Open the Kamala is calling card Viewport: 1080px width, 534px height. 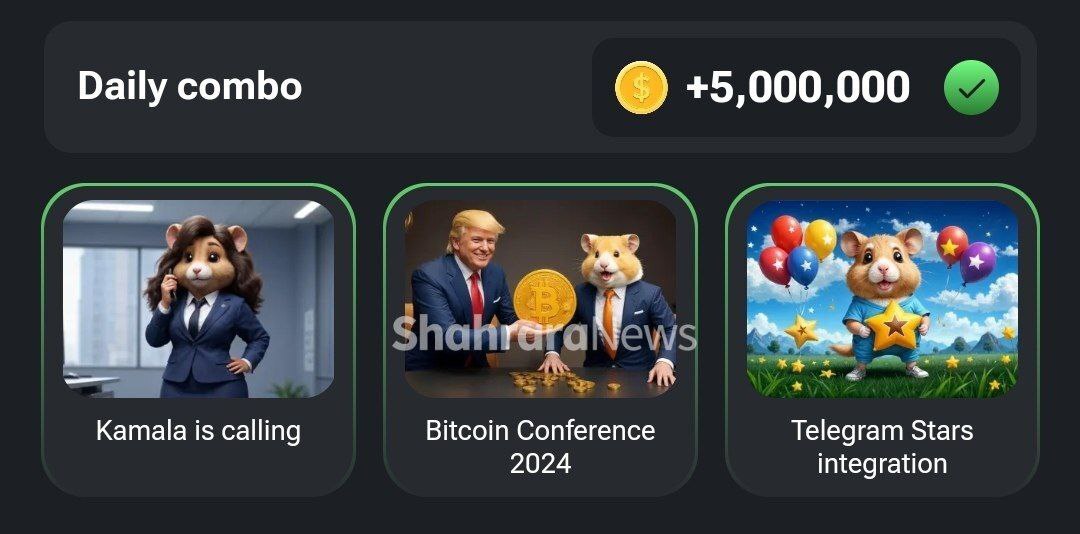coord(198,340)
